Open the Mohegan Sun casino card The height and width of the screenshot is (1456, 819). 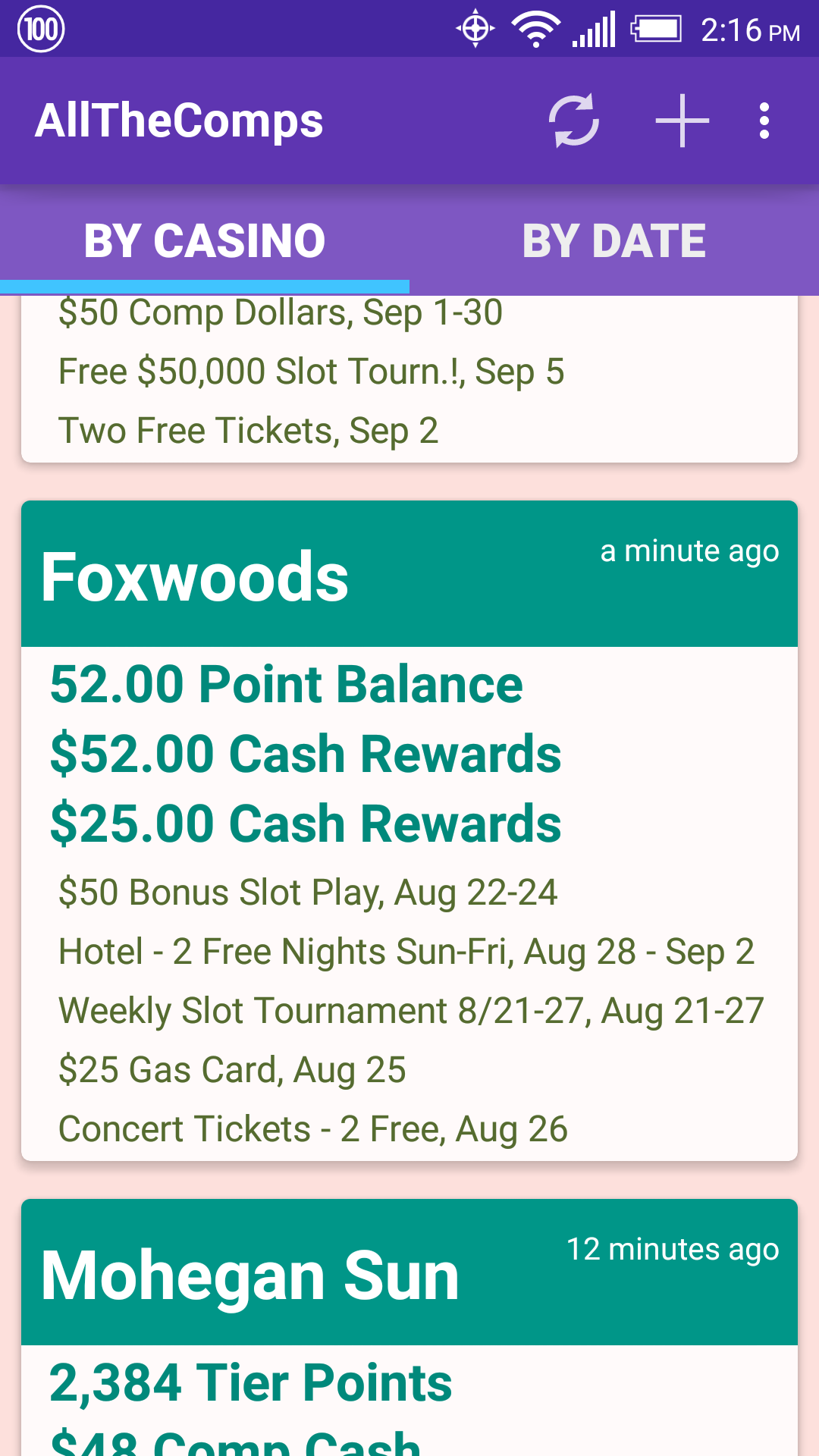coord(250,1274)
